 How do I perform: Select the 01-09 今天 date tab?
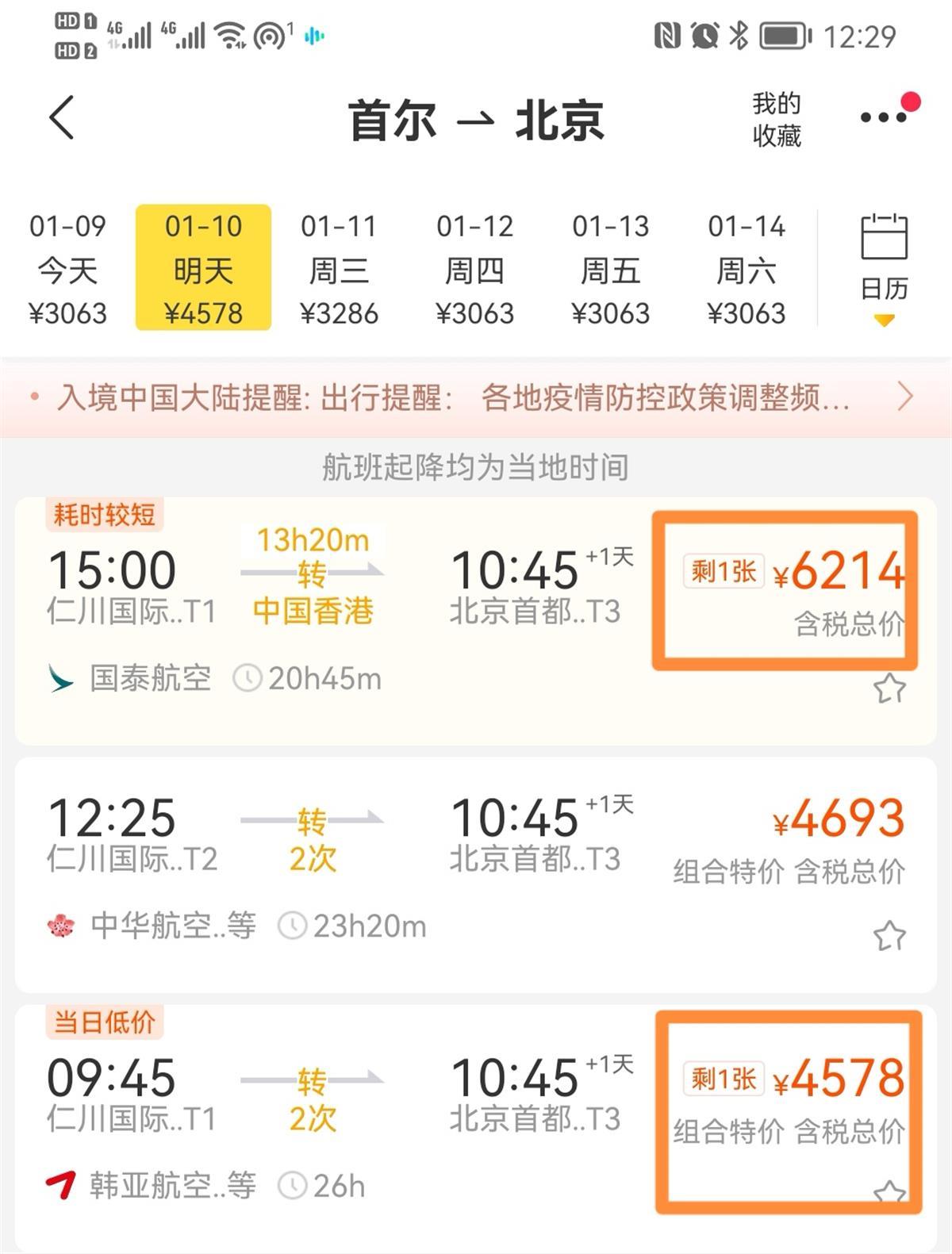(x=67, y=268)
